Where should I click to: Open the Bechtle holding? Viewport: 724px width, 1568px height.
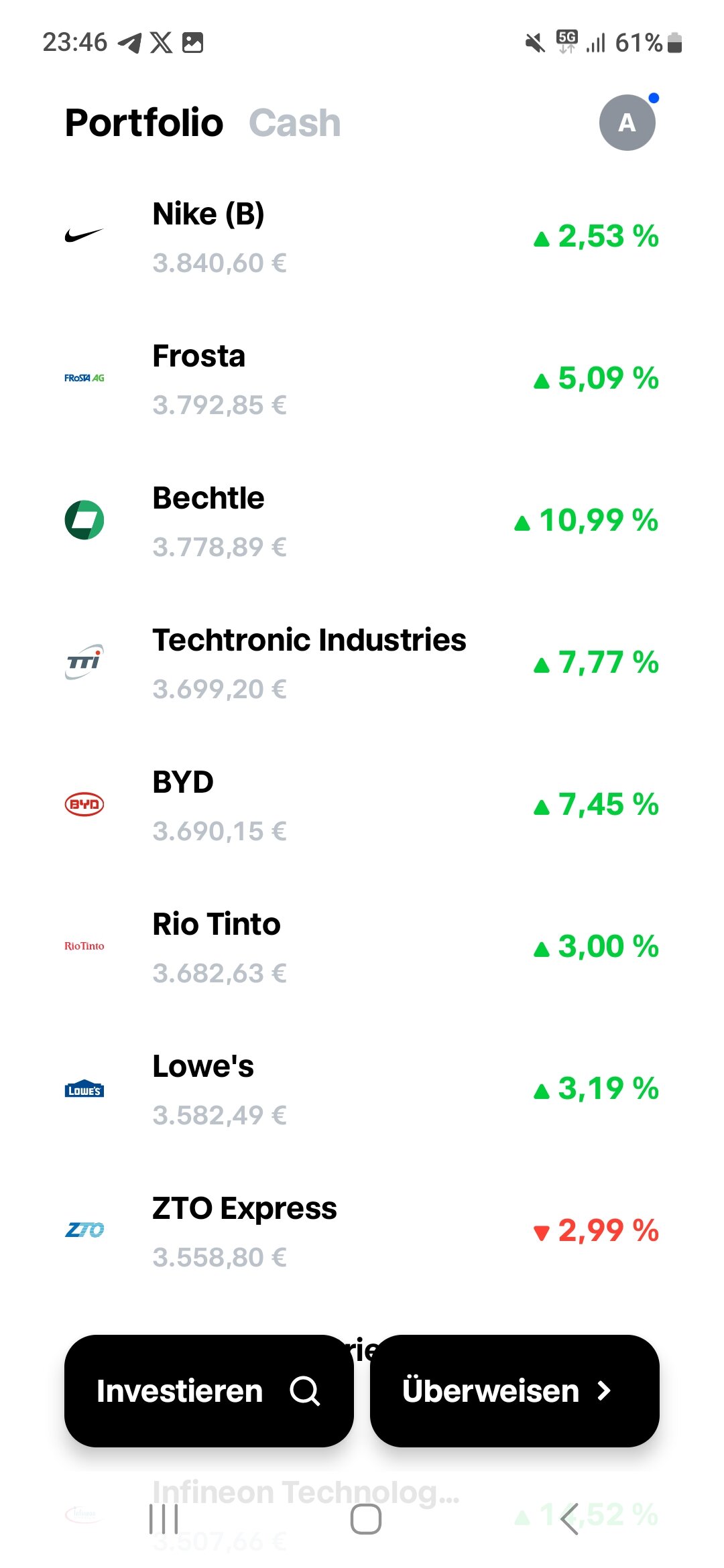(361, 521)
